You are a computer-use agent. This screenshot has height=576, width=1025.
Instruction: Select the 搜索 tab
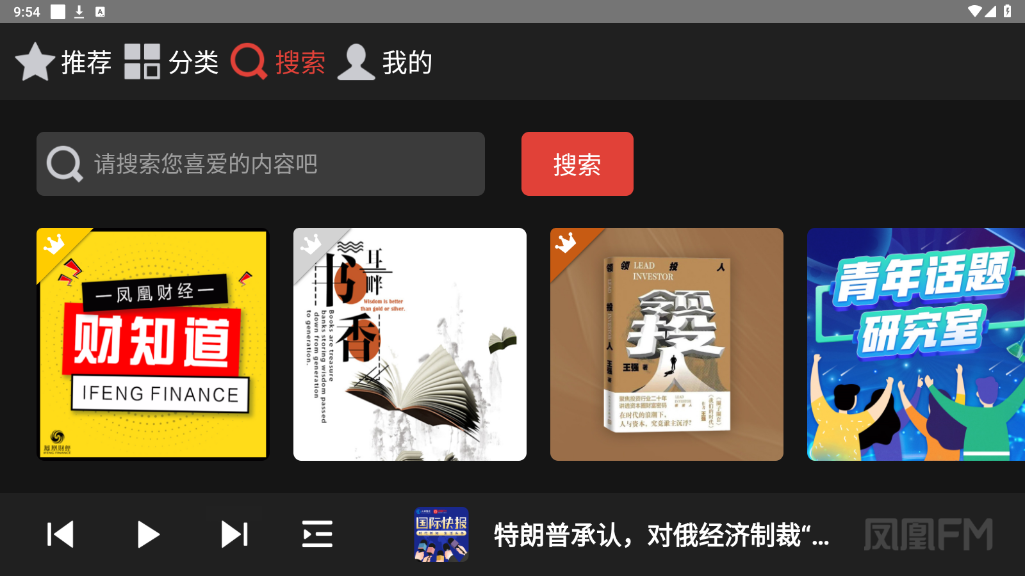278,62
